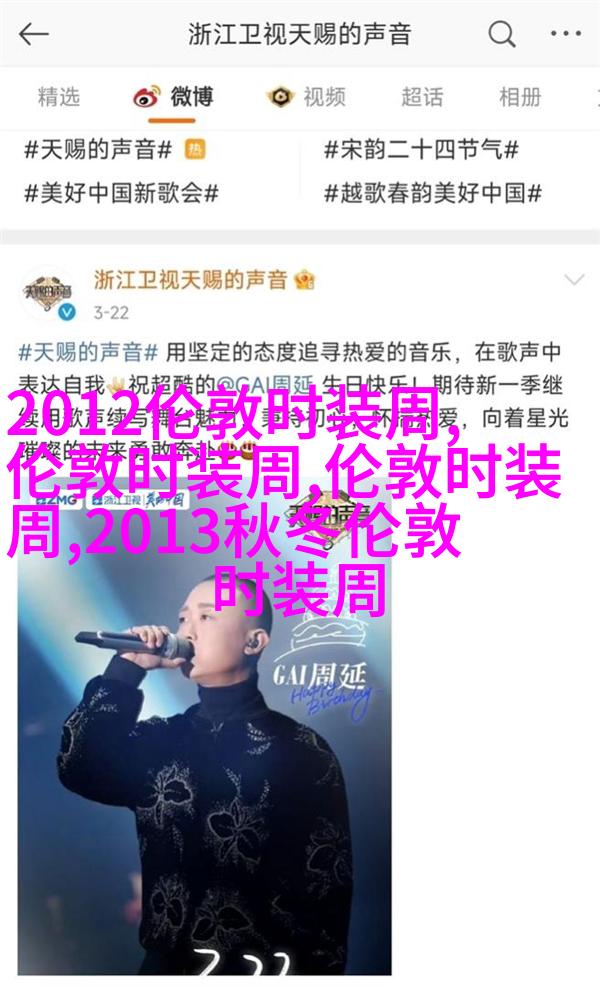Switch to the 微博 tab
The image size is (600, 989).
click(177, 97)
